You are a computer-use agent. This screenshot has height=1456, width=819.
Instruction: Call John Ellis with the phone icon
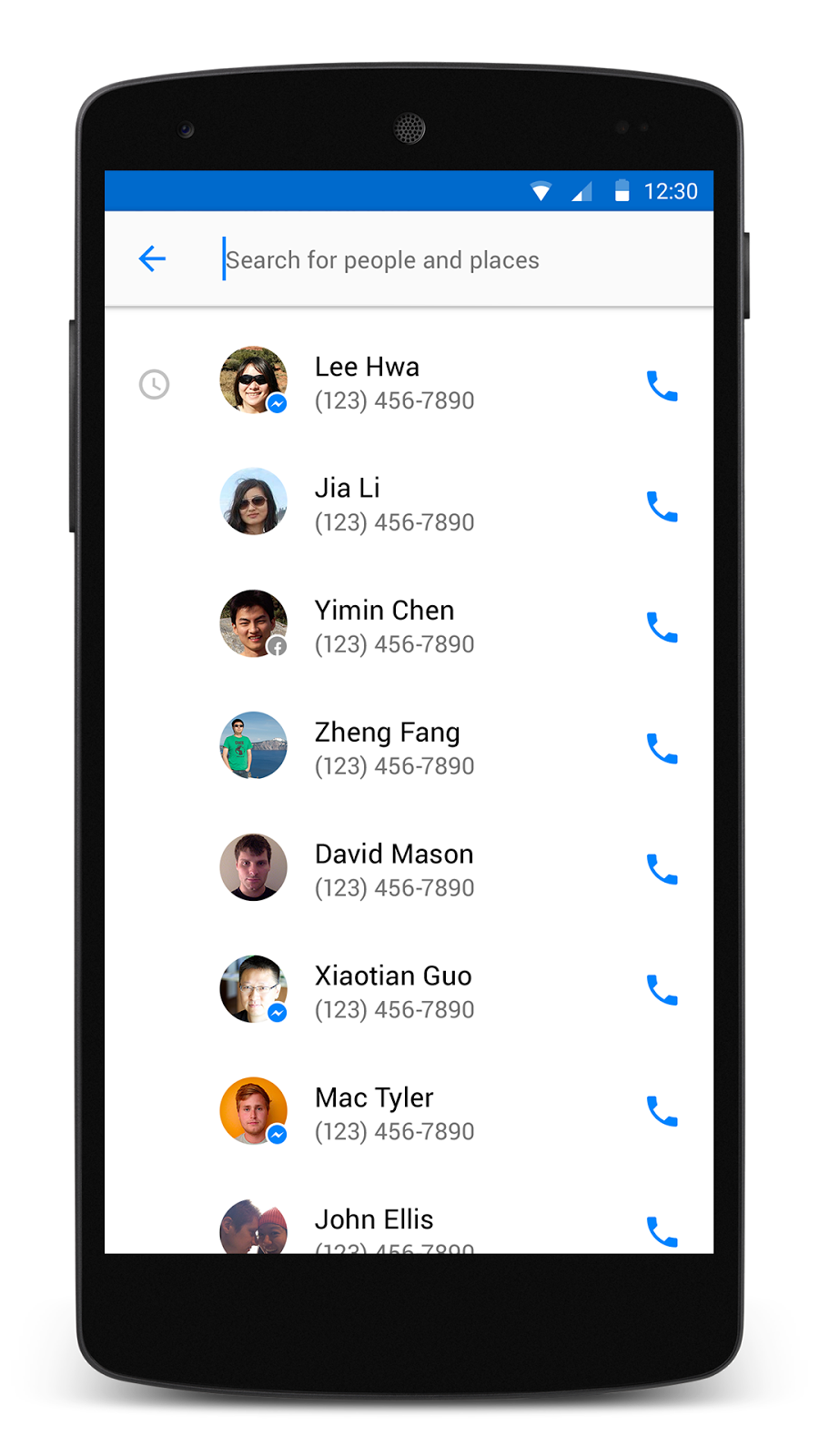click(x=662, y=1232)
